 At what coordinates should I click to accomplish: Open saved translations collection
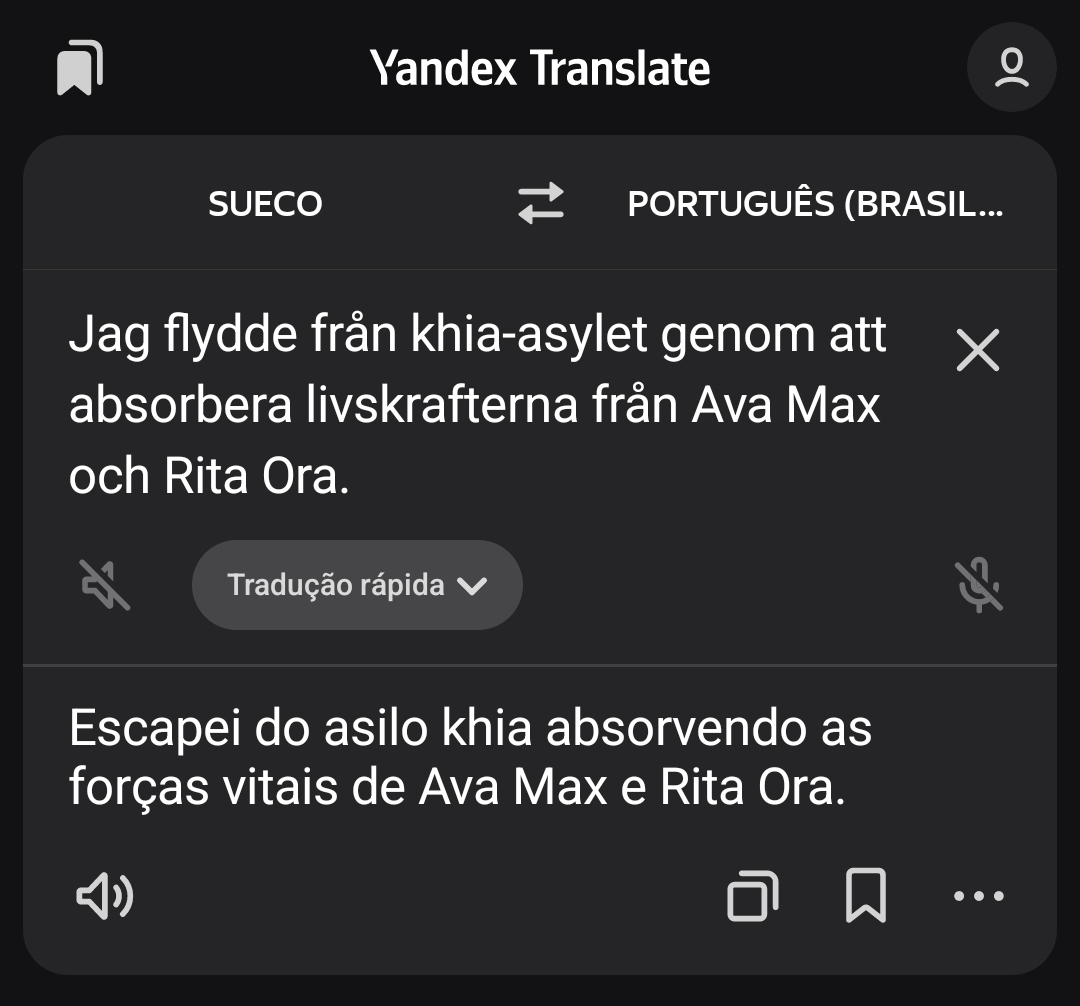[80, 69]
